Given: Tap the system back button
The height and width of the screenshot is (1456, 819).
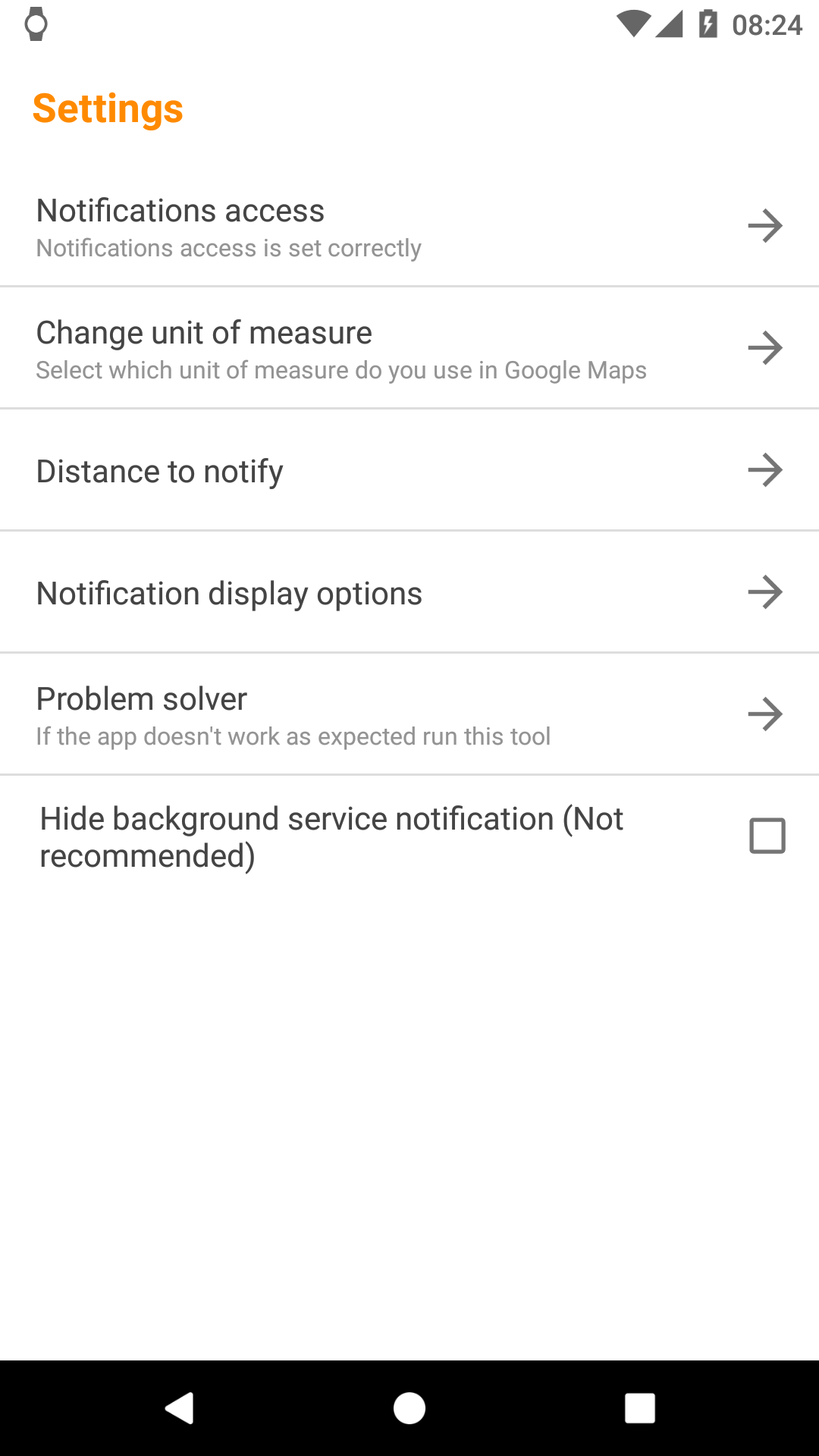Looking at the screenshot, I should tap(180, 1408).
